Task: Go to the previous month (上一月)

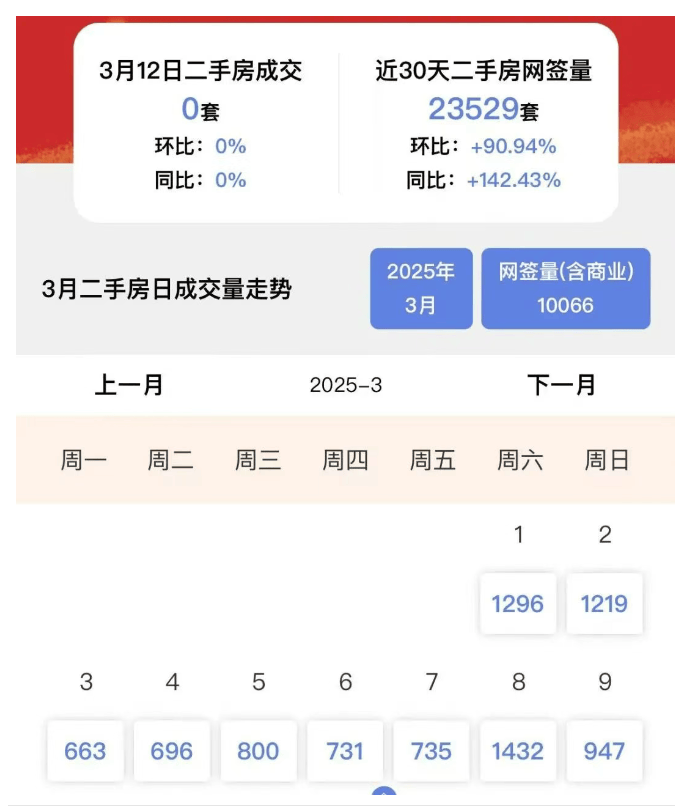Action: (129, 385)
